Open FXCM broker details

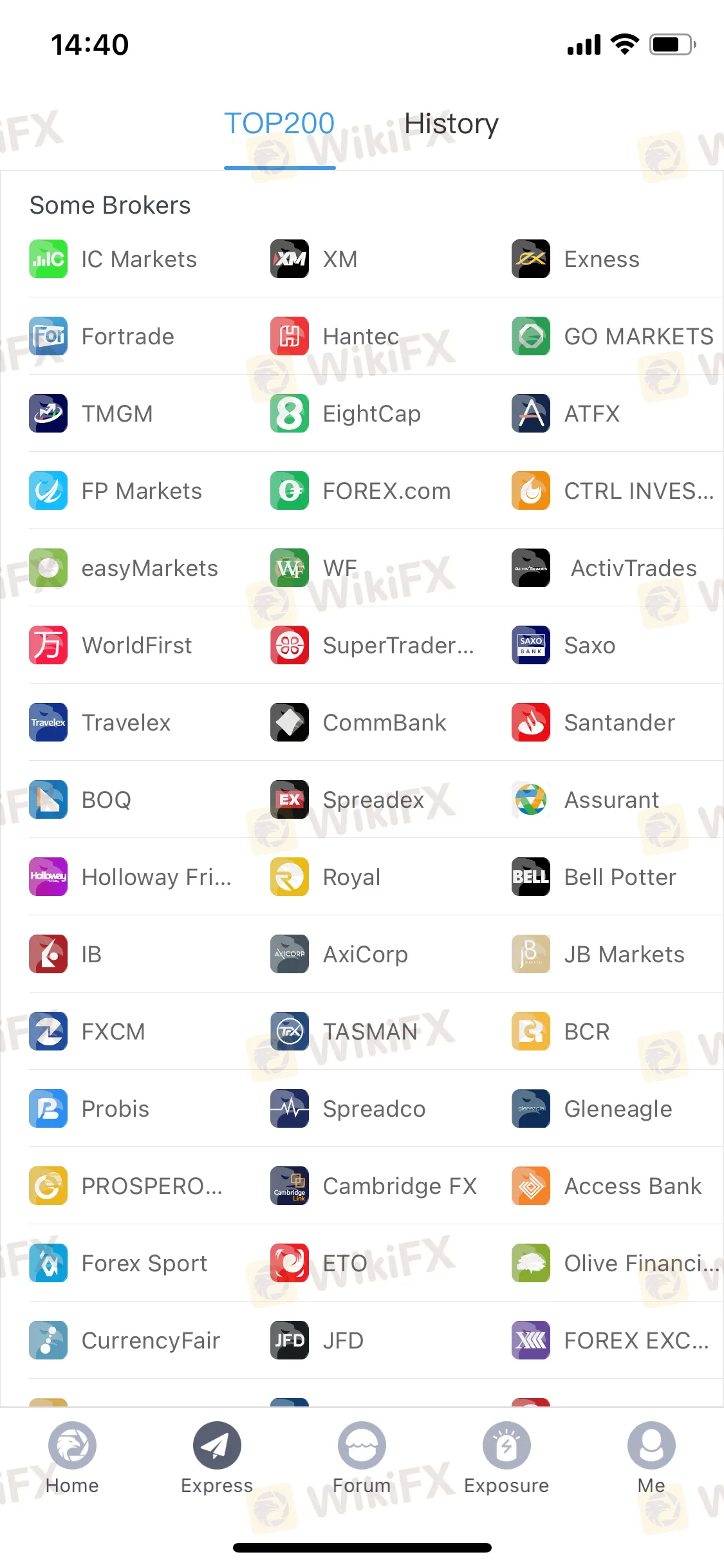(88, 1031)
